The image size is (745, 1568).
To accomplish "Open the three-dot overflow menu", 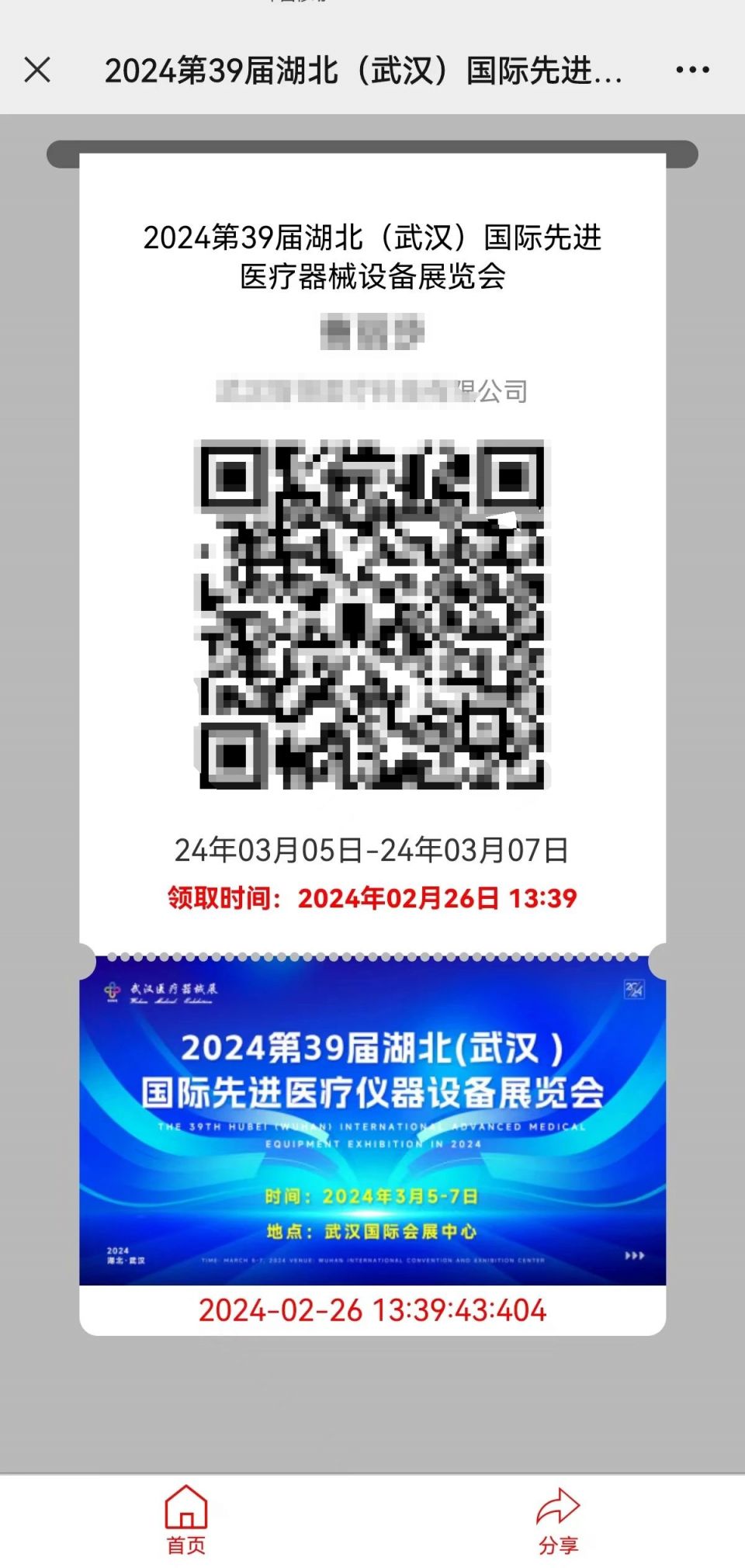I will (692, 70).
